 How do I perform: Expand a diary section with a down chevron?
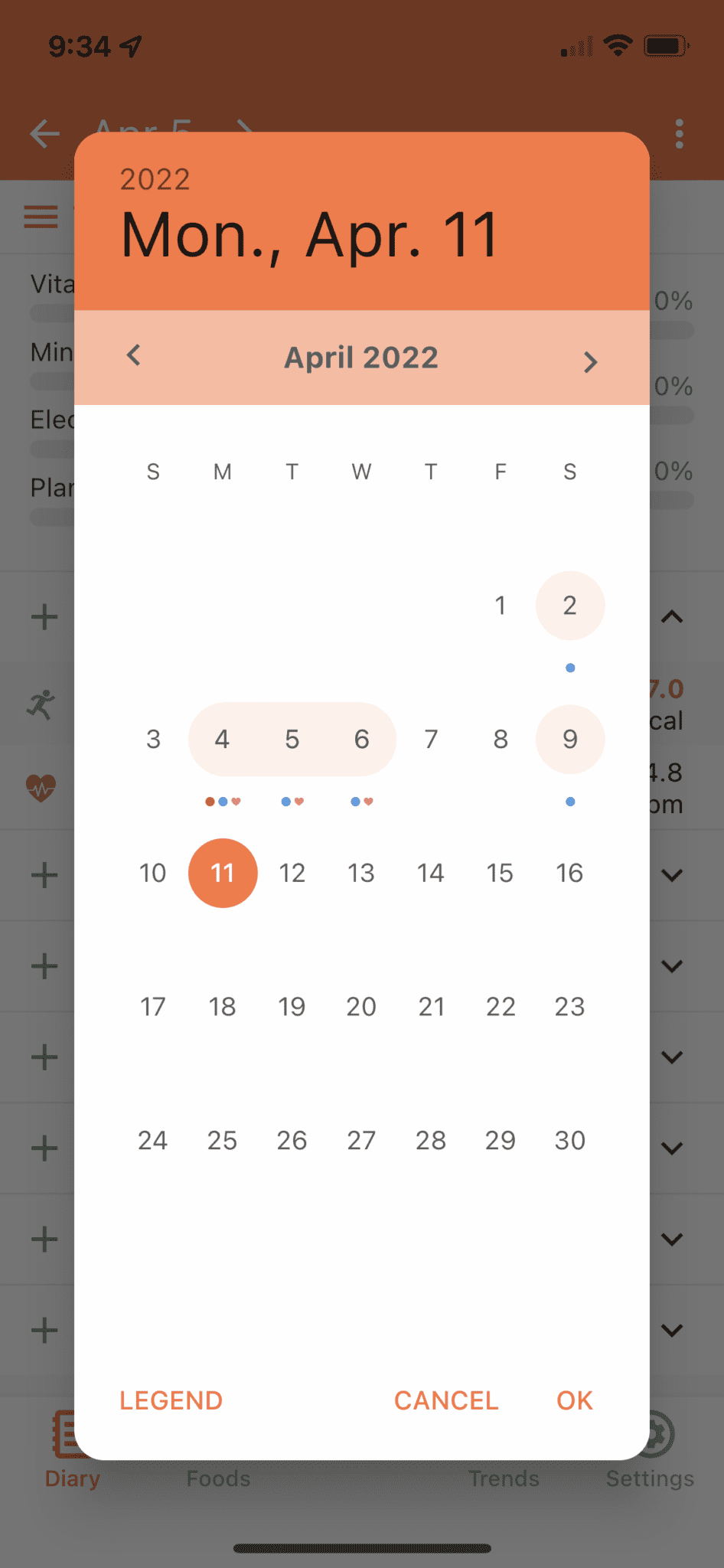click(673, 875)
